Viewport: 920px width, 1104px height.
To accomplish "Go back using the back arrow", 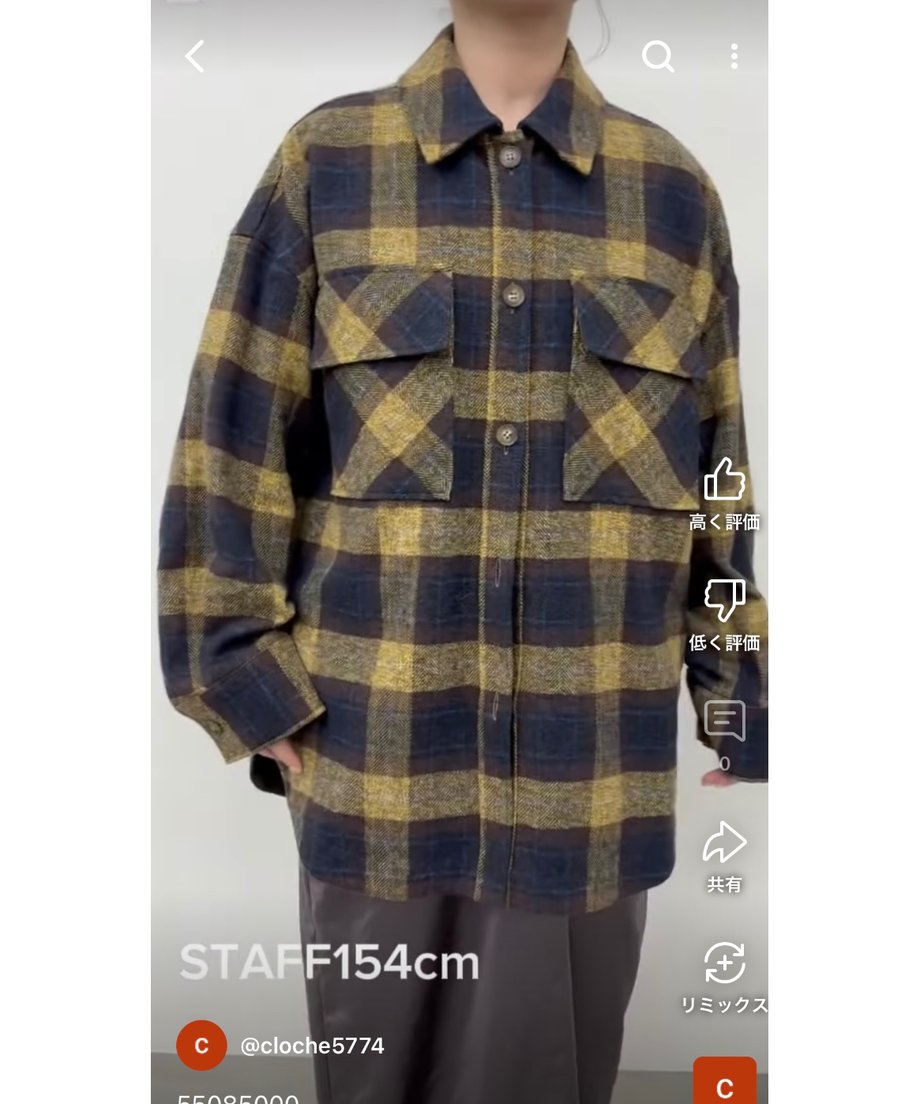I will [195, 56].
